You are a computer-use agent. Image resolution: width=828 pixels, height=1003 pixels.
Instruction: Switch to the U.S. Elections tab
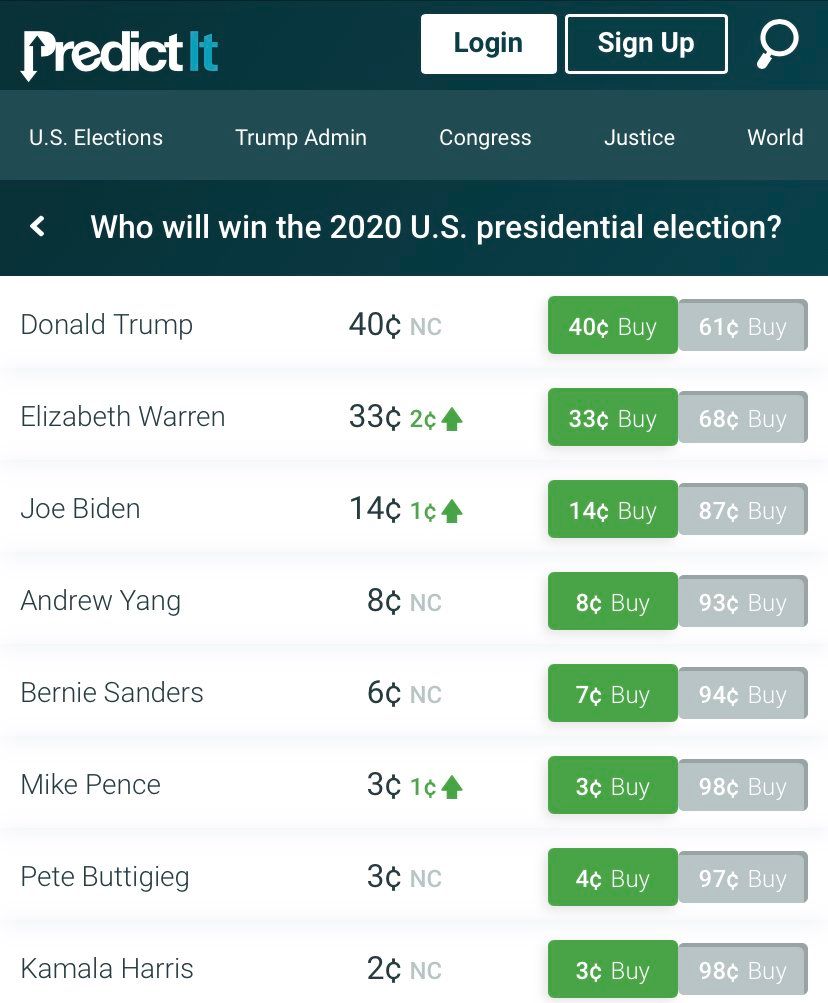pyautogui.click(x=96, y=138)
